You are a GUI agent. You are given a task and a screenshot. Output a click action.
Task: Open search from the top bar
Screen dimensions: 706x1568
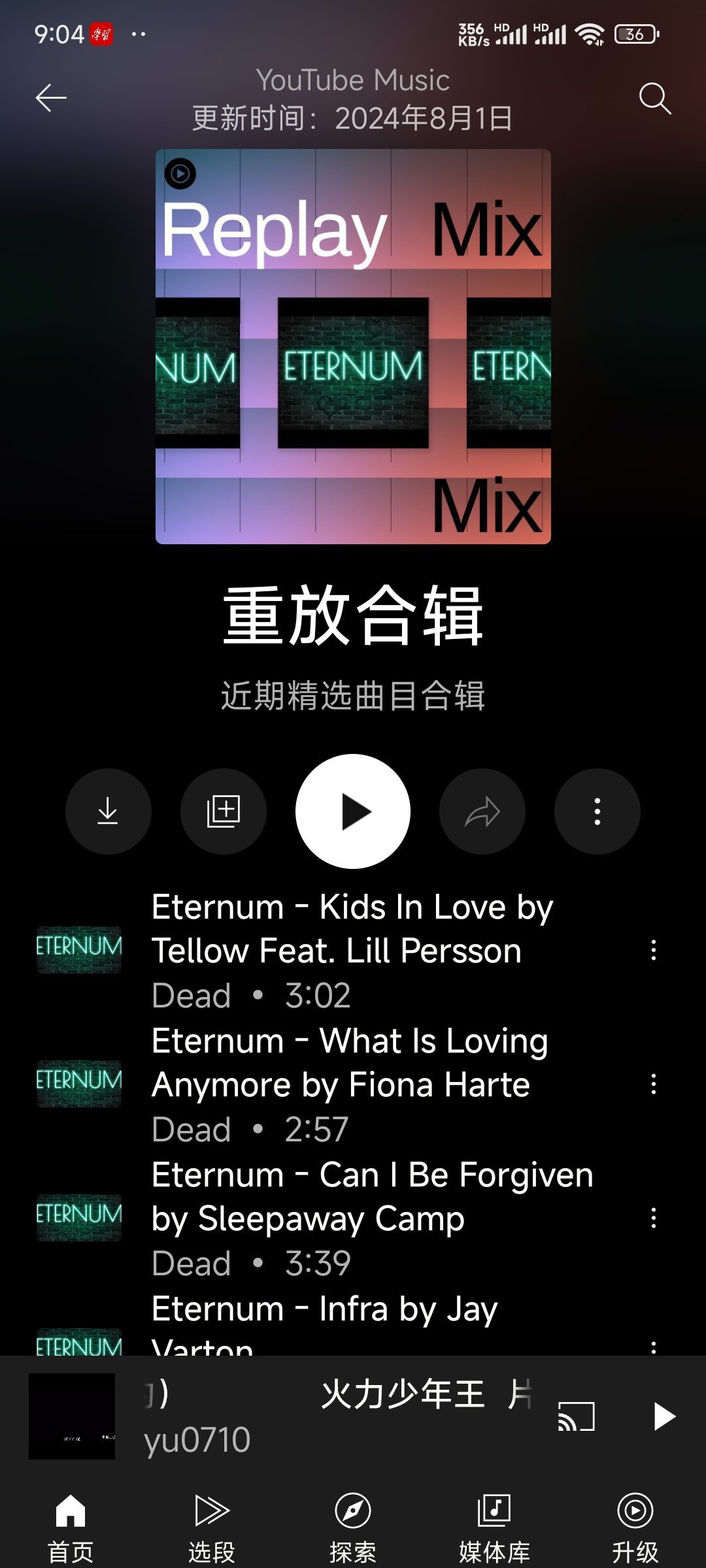[654, 99]
